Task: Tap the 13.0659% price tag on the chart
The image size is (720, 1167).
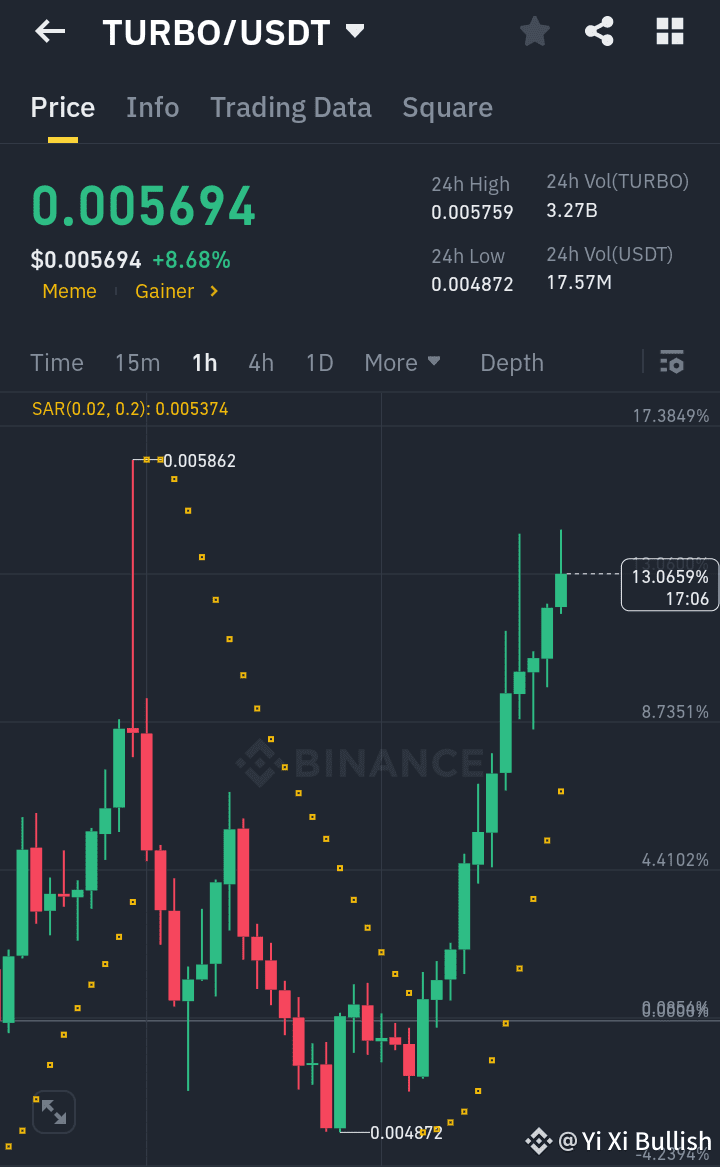Action: [x=669, y=584]
